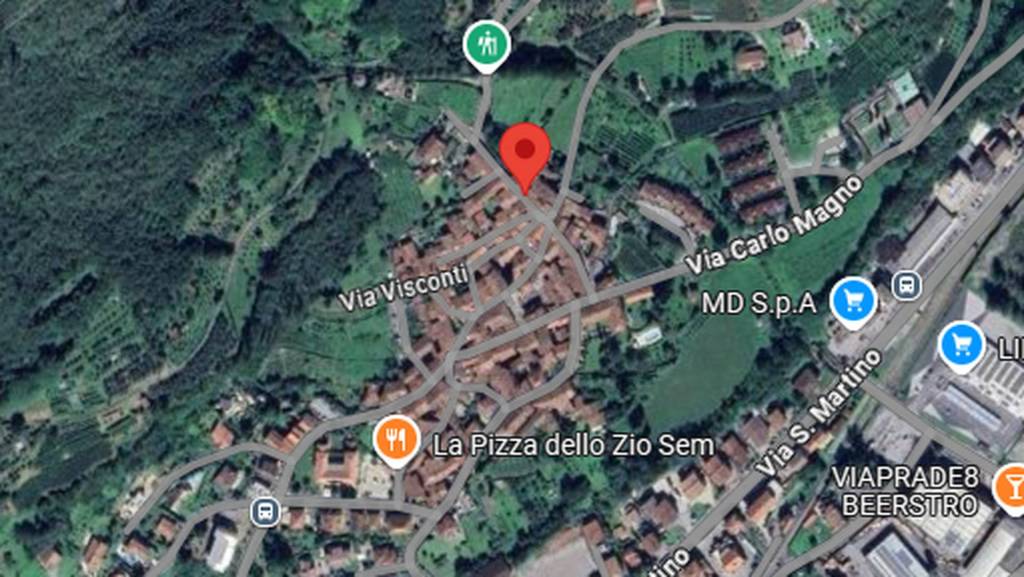Select the MD S.p.A shopping marker
The width and height of the screenshot is (1024, 577).
coord(853,299)
